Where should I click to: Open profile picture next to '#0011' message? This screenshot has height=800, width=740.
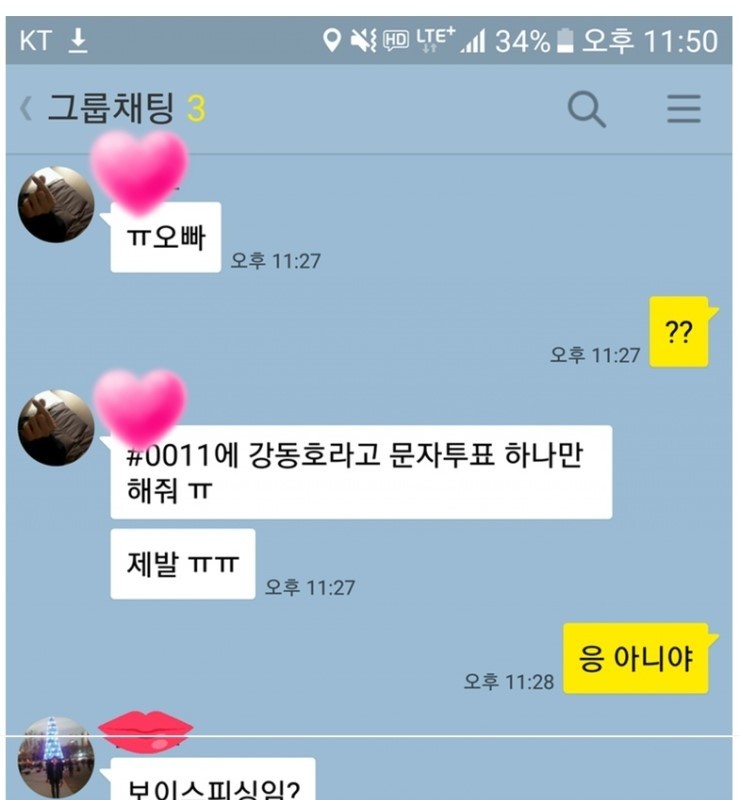point(56,427)
